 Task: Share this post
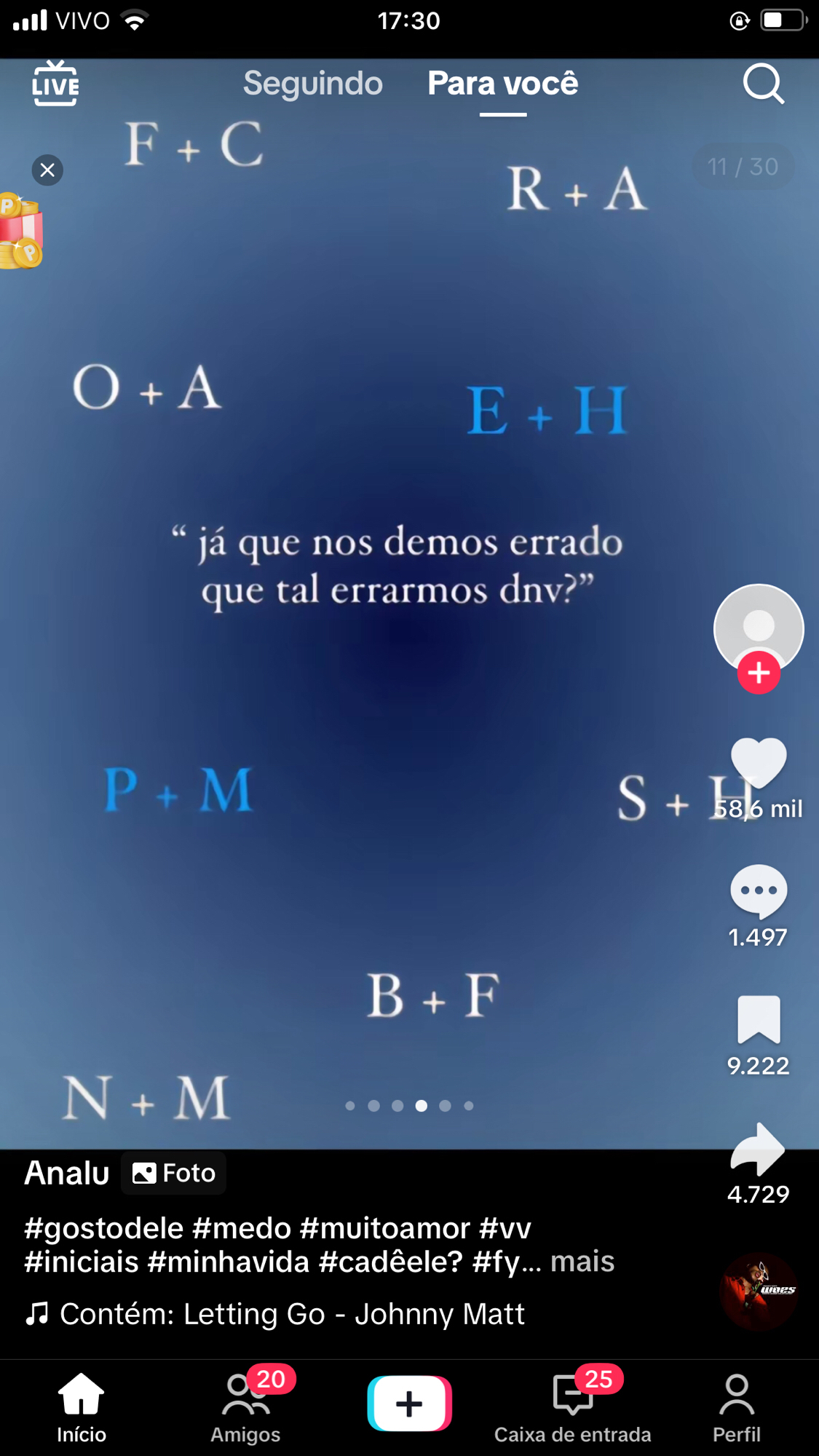pyautogui.click(x=758, y=1149)
